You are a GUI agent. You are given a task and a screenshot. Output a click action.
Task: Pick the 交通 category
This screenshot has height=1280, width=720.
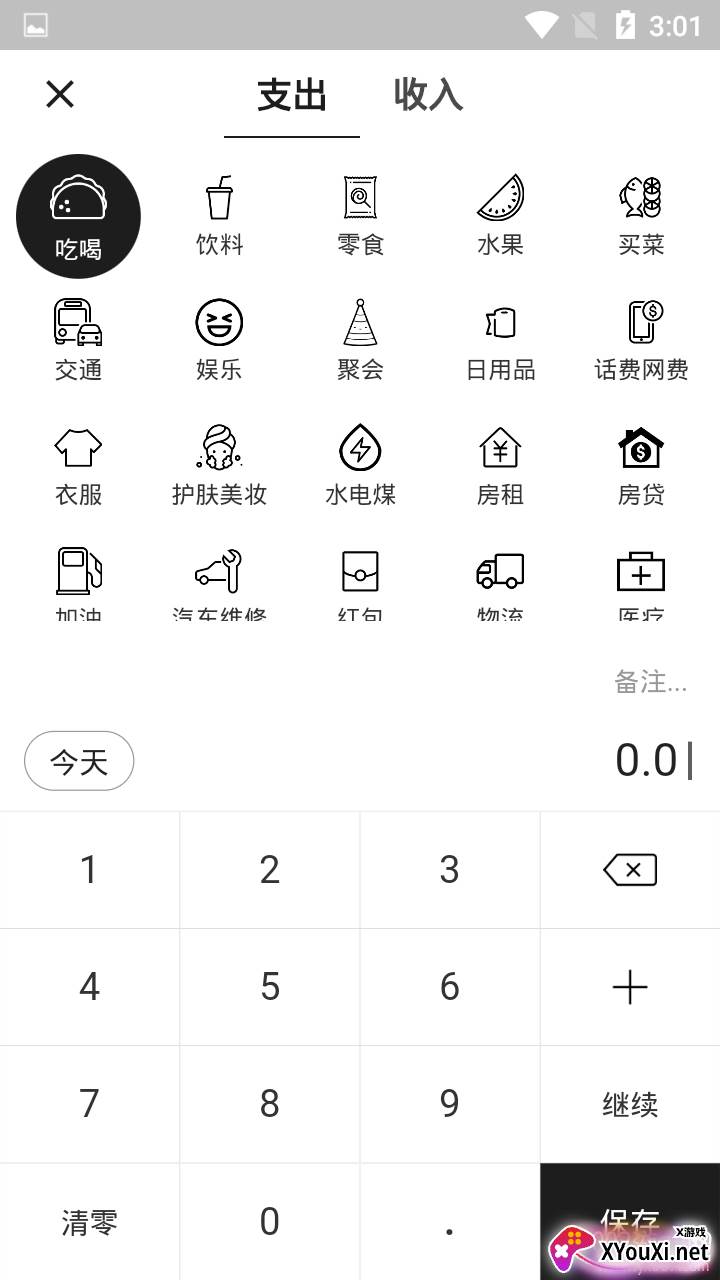79,341
